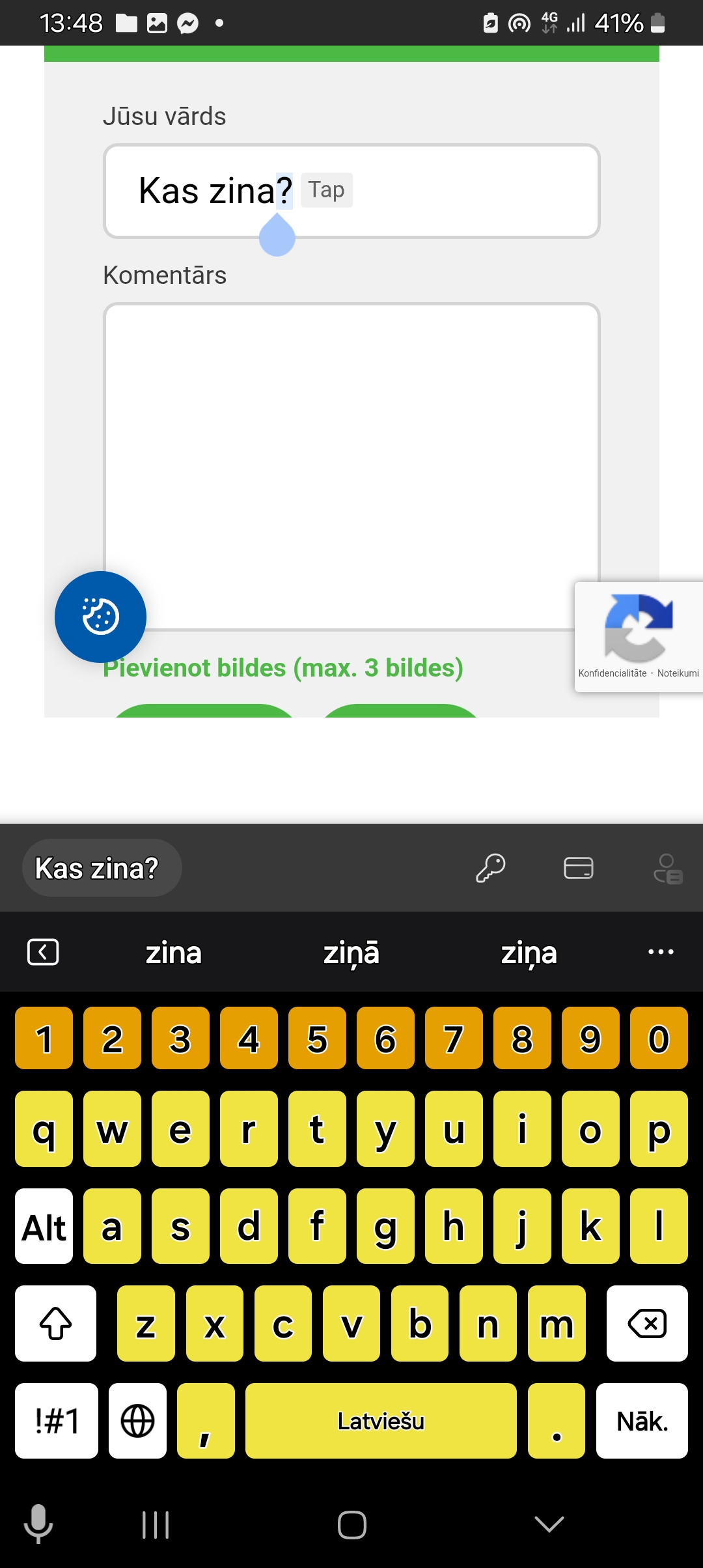Focus the Komentārs text area
Viewport: 703px width, 1568px height.
tap(351, 456)
